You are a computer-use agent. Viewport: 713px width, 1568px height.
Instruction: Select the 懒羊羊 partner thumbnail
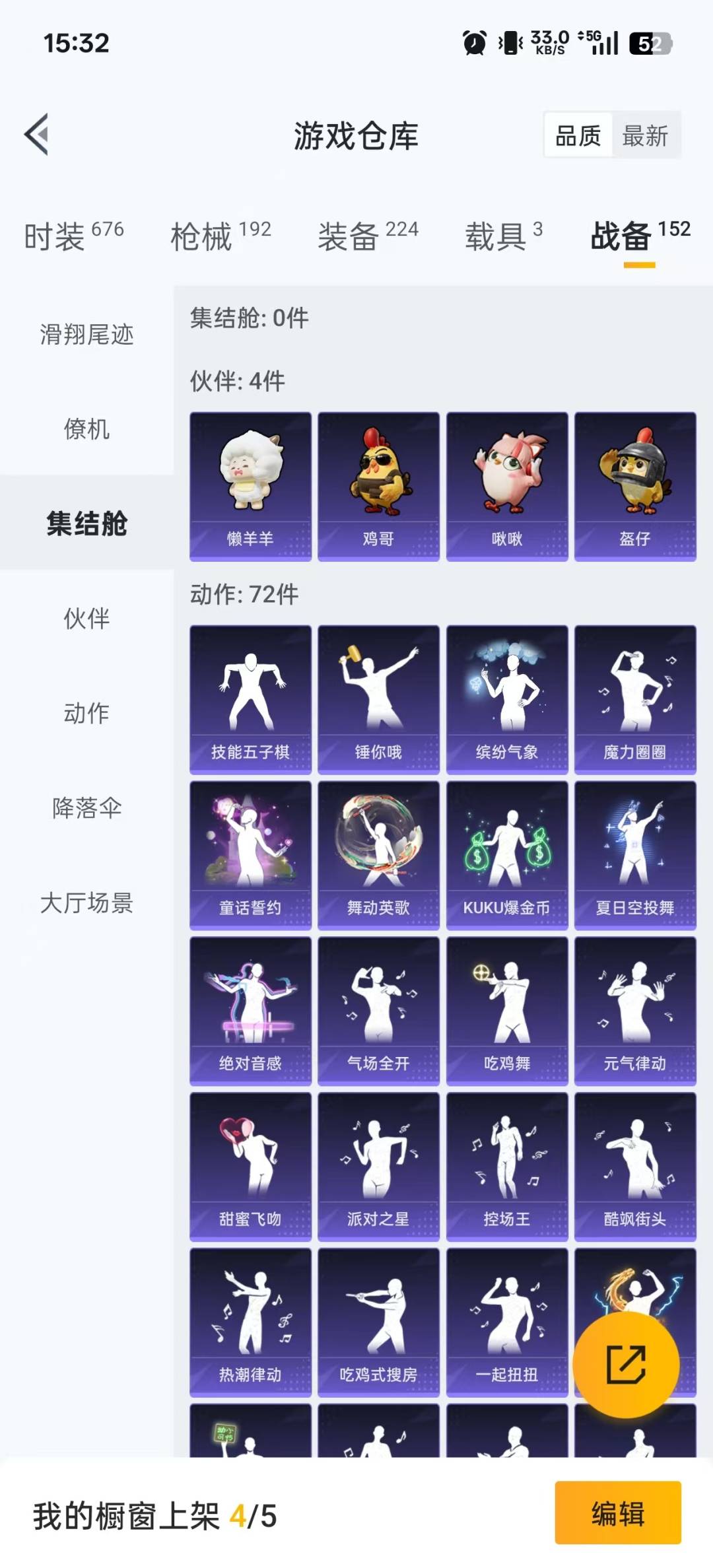249,485
